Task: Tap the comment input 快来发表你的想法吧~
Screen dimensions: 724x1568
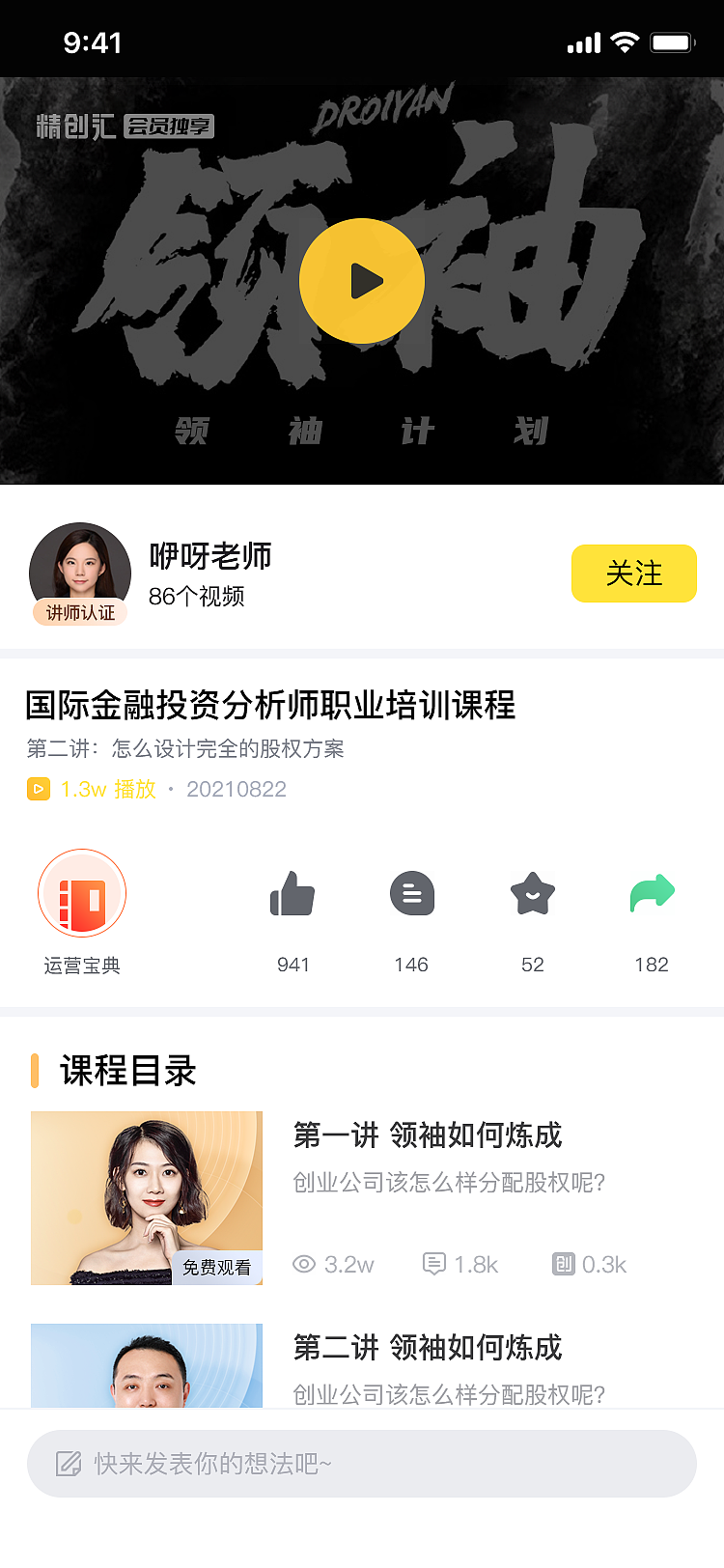Action: click(x=362, y=1464)
